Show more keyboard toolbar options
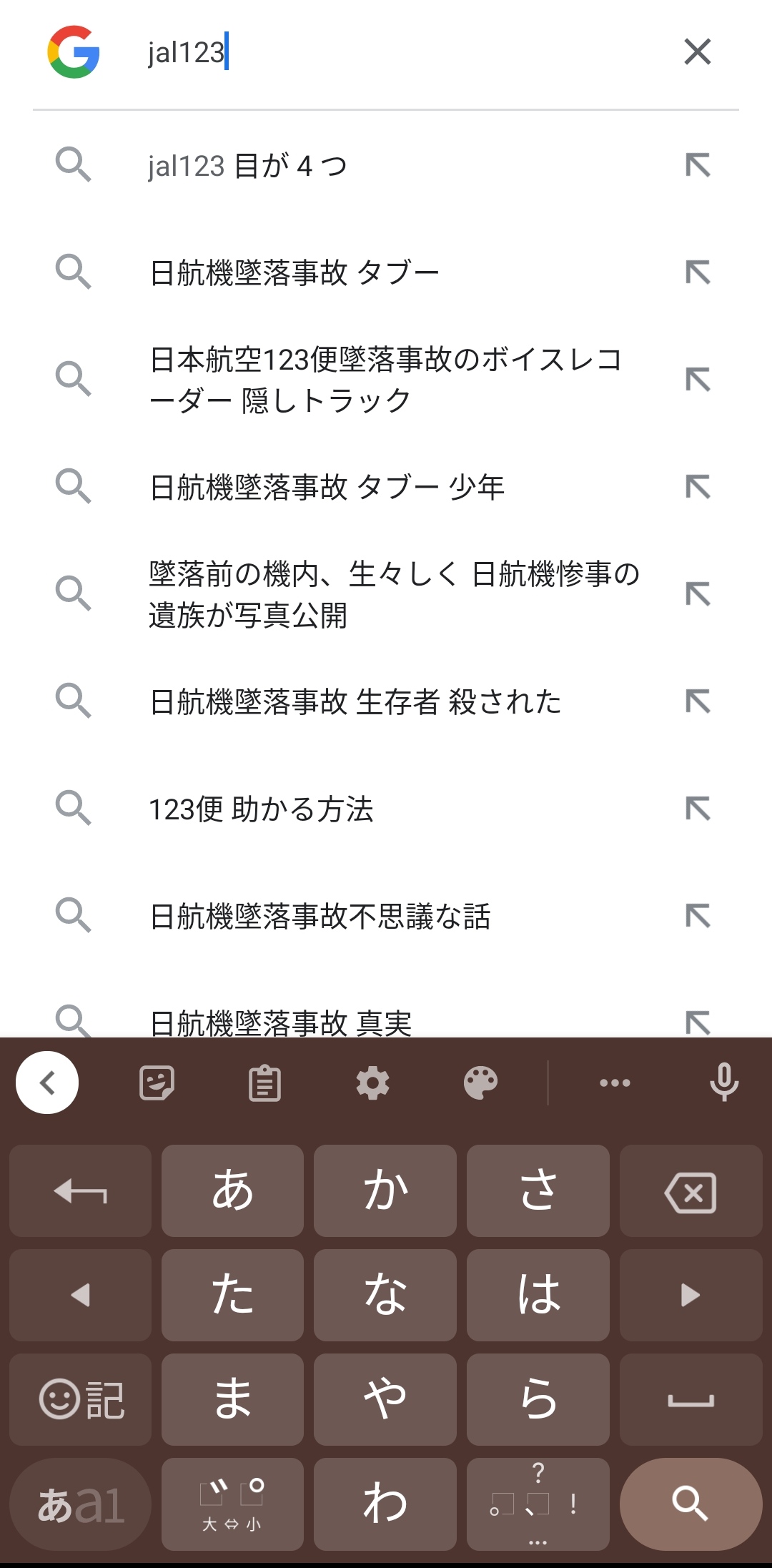Viewport: 772px width, 1568px height. coord(615,1083)
